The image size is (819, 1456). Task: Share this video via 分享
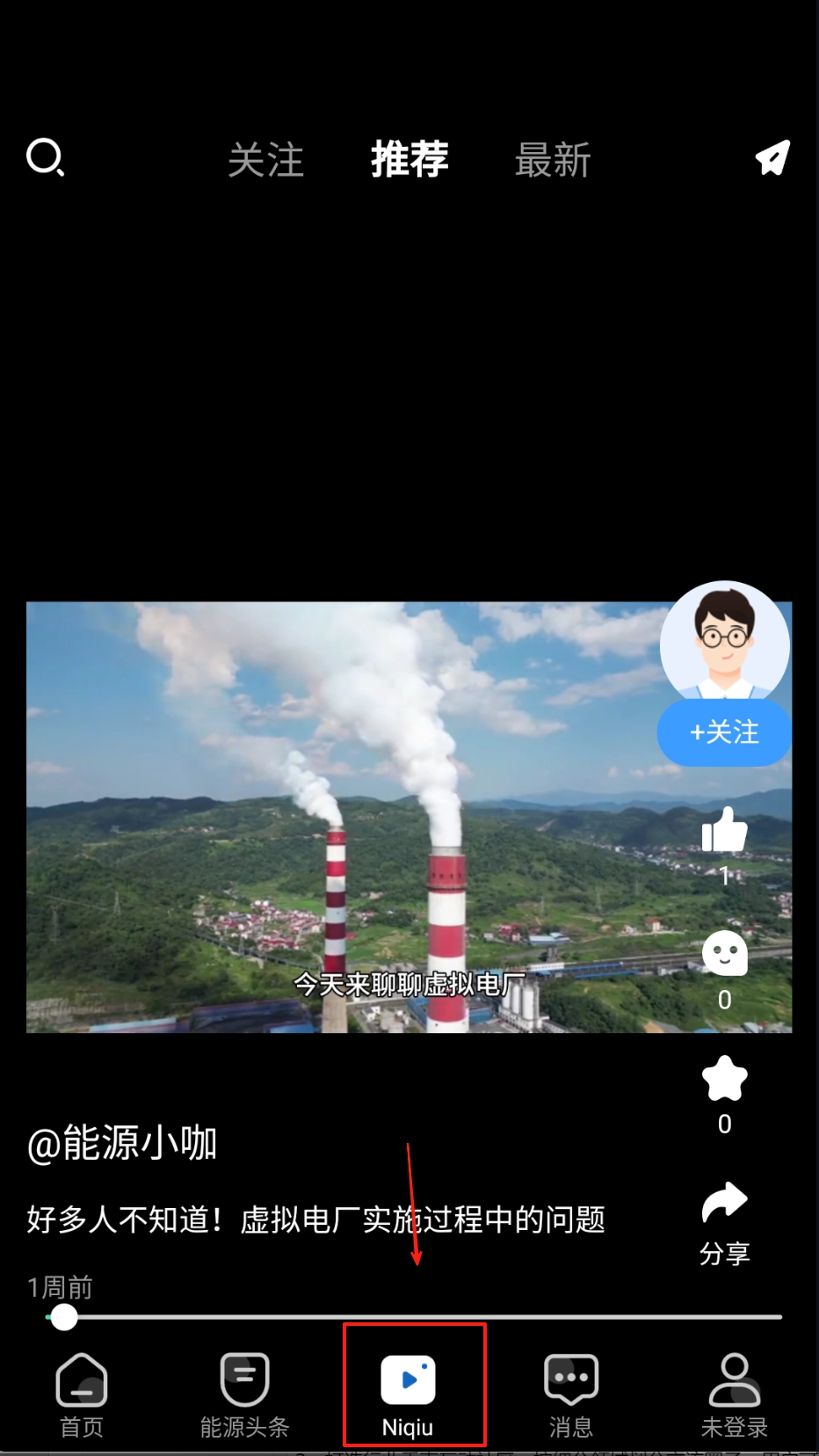(x=724, y=1218)
